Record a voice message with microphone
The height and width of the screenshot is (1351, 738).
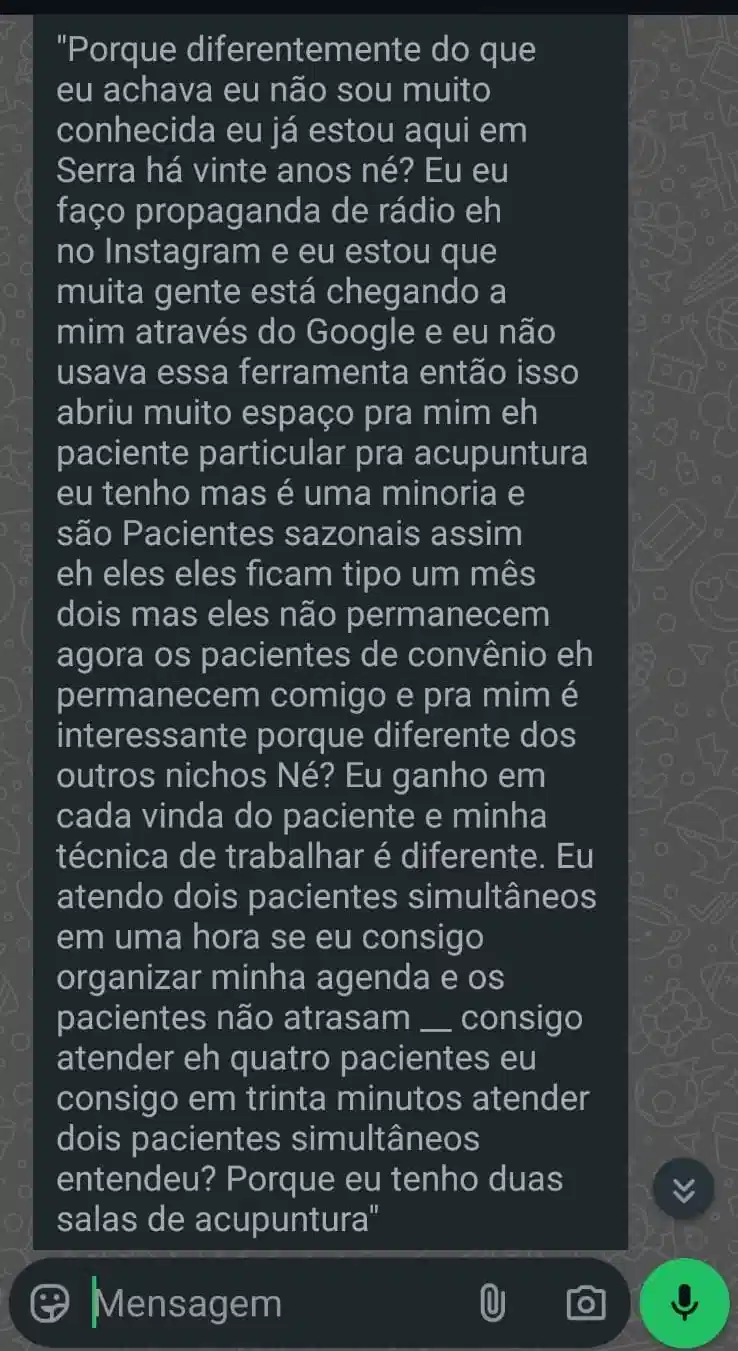click(x=685, y=1303)
